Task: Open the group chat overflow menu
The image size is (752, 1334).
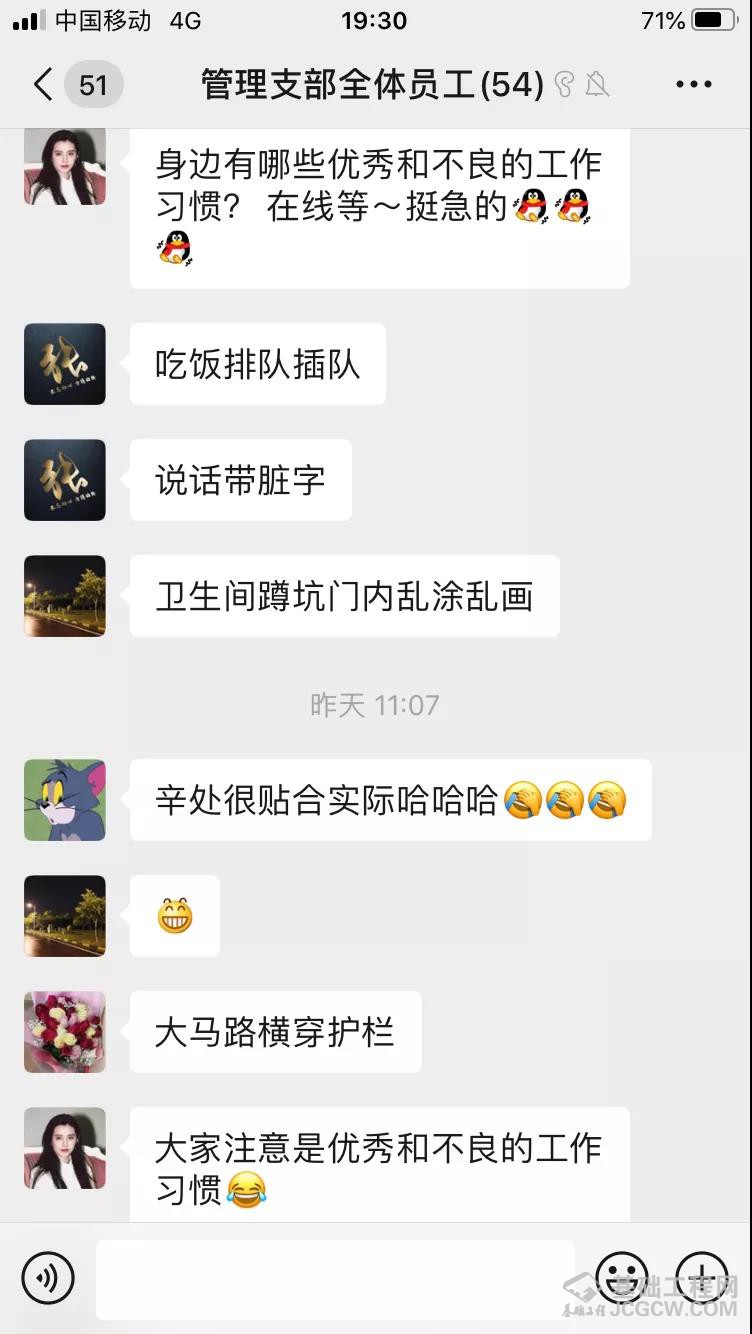Action: [693, 85]
